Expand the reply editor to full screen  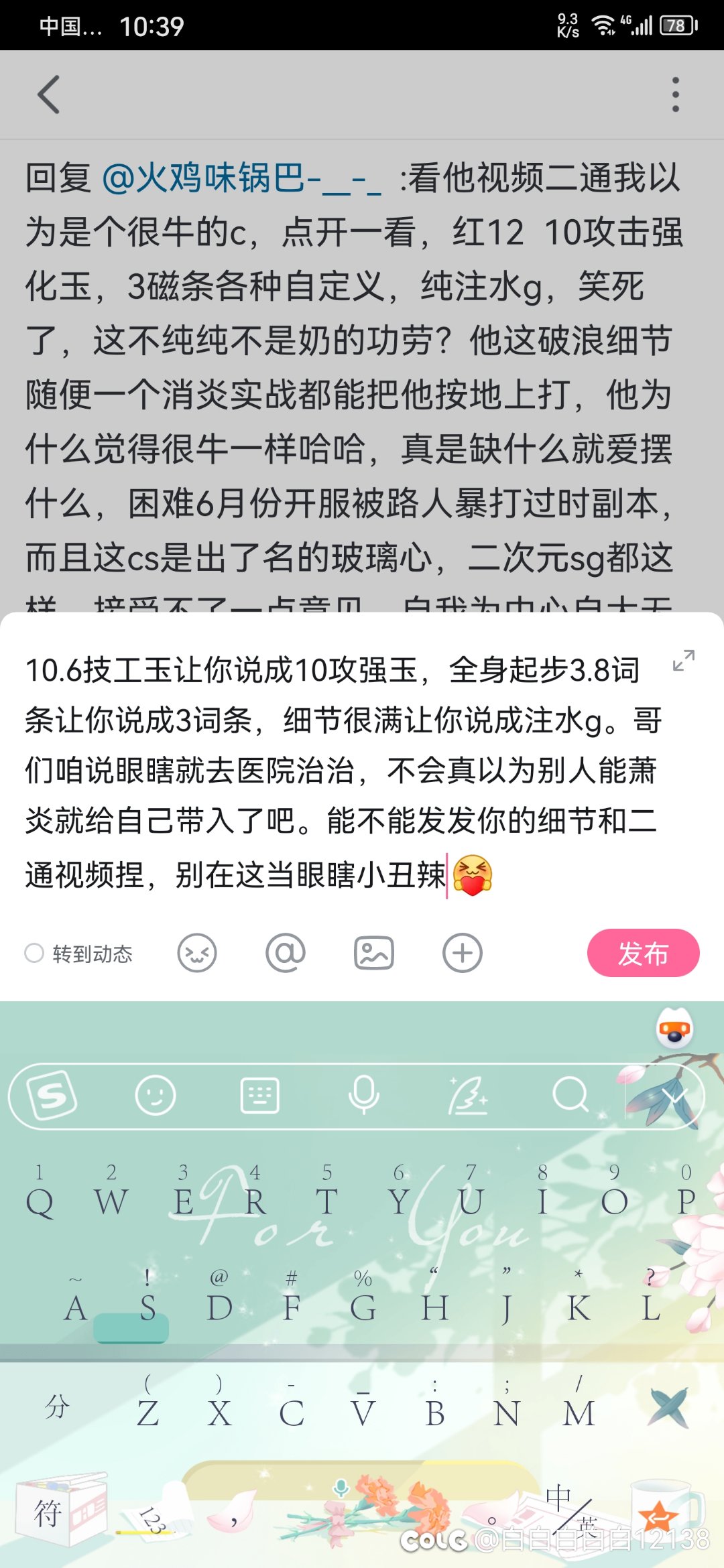[683, 661]
